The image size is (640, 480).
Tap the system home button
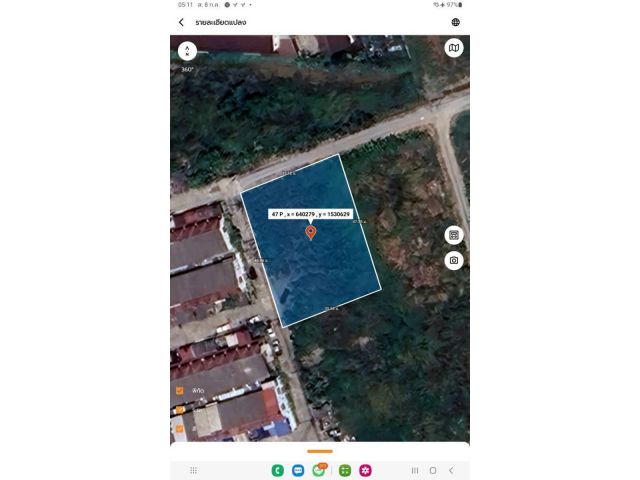point(433,470)
